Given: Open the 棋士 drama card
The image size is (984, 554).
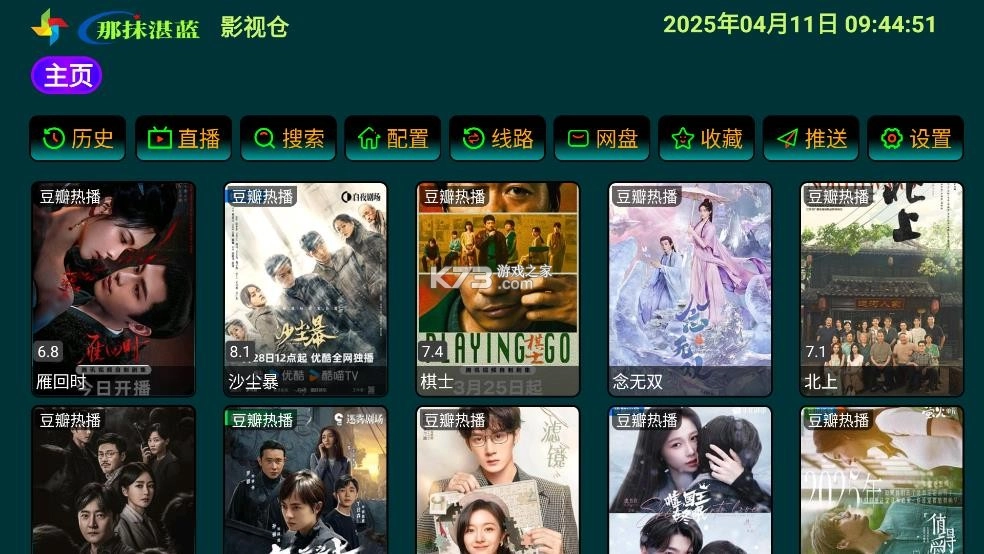Looking at the screenshot, I should click(498, 288).
